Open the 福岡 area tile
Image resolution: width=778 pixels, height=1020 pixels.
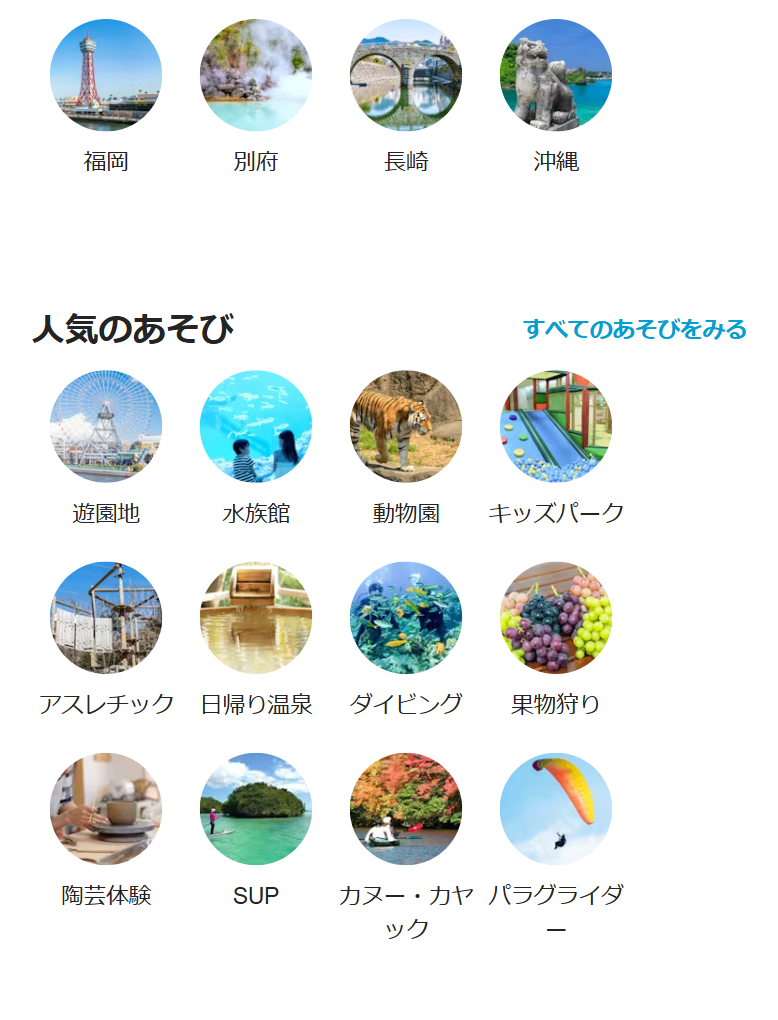coord(106,76)
